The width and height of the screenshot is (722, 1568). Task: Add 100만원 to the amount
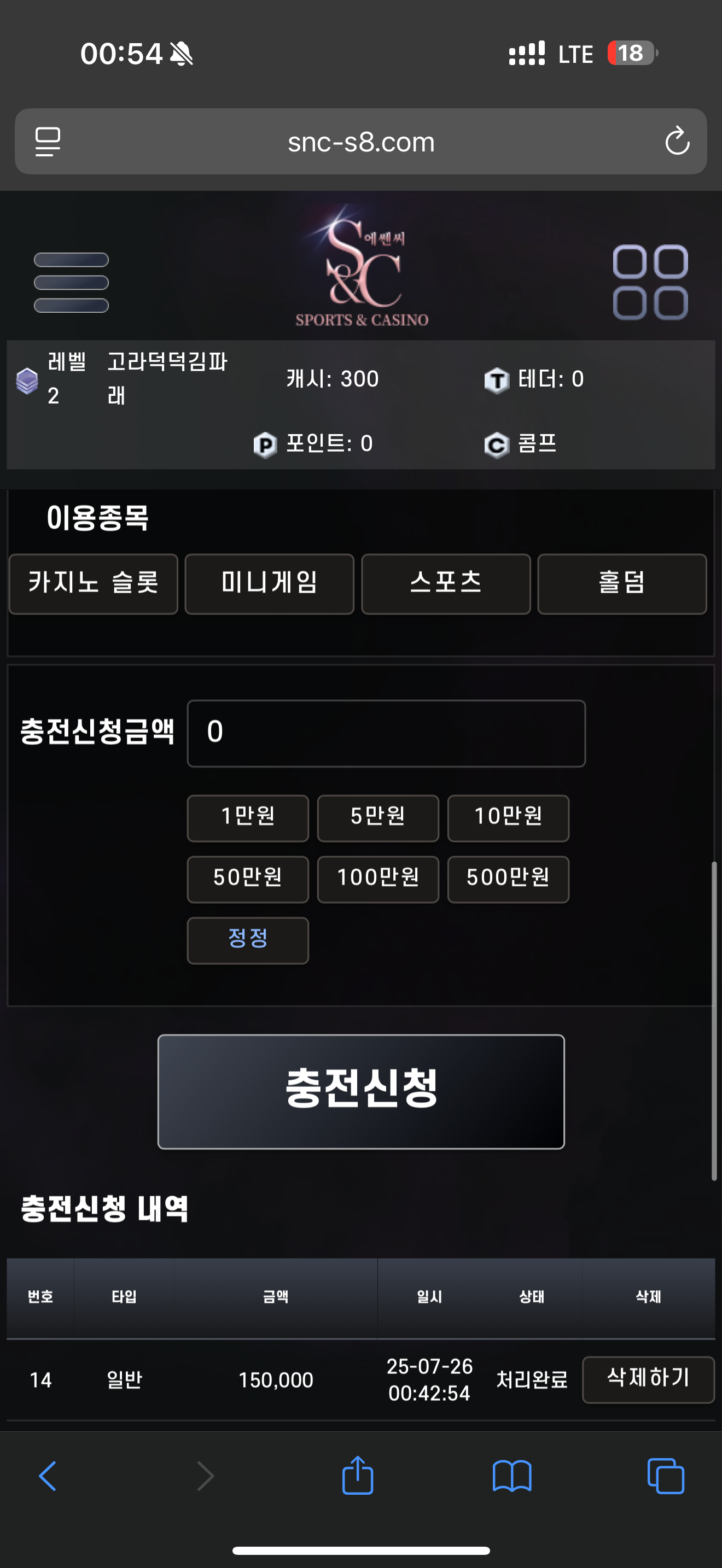[x=378, y=879]
